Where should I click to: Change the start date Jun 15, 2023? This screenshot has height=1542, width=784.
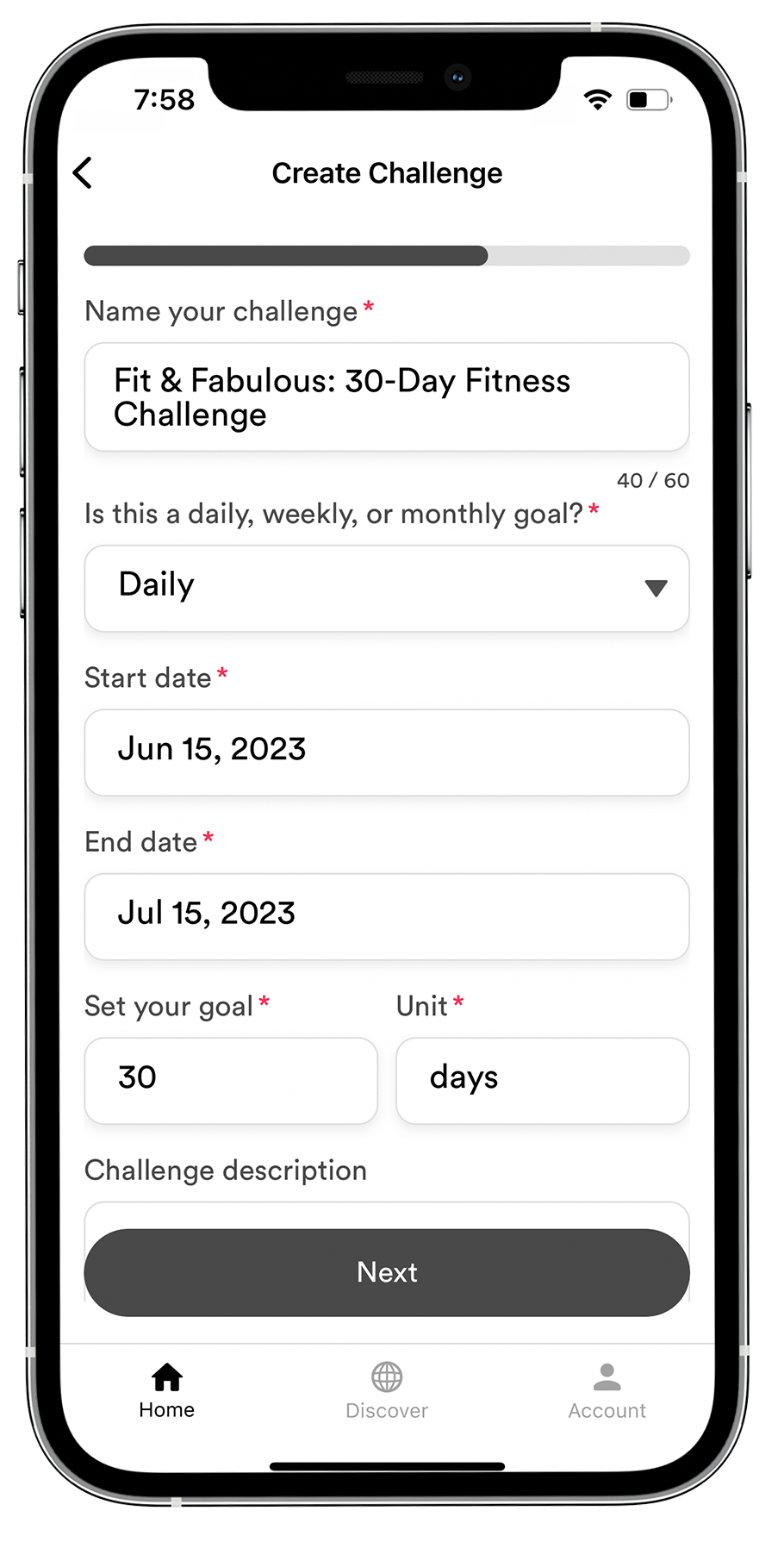pyautogui.click(x=387, y=752)
